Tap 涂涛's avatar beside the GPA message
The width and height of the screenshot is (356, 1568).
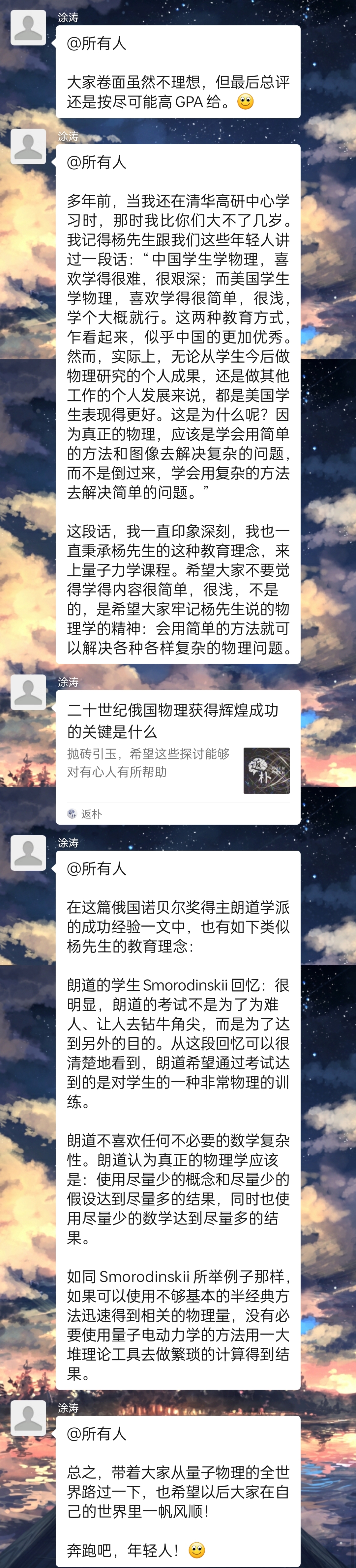28,27
